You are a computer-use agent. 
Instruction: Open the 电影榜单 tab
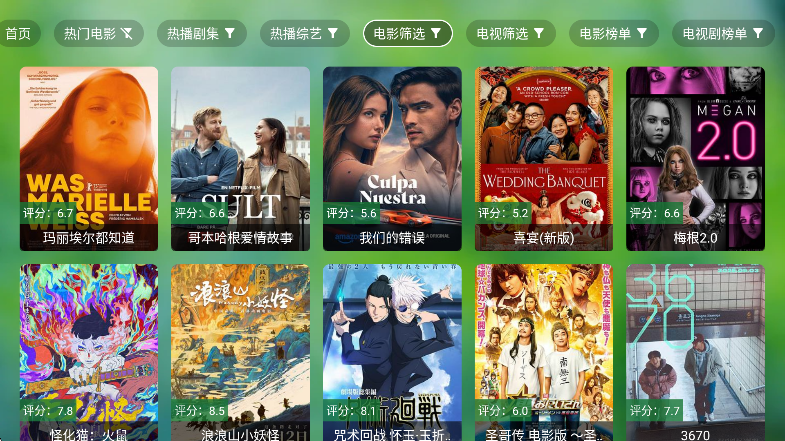pos(613,33)
